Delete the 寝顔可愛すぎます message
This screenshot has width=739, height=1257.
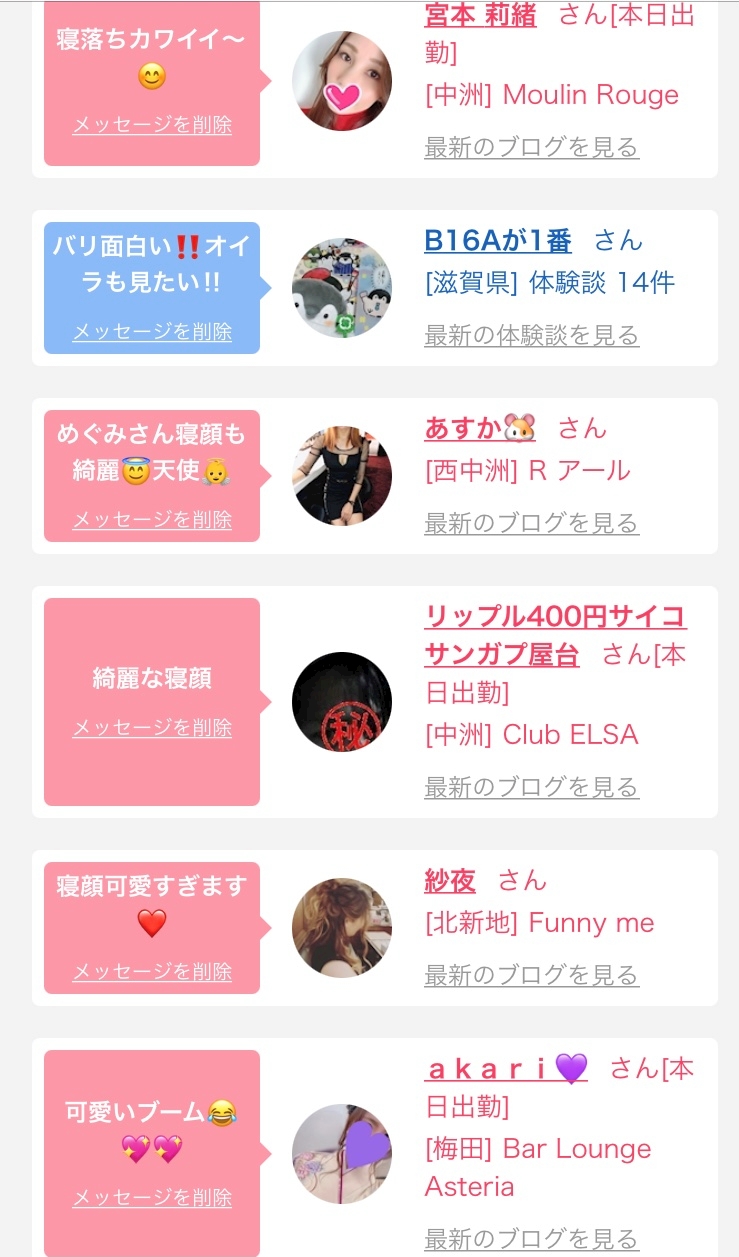[x=152, y=971]
